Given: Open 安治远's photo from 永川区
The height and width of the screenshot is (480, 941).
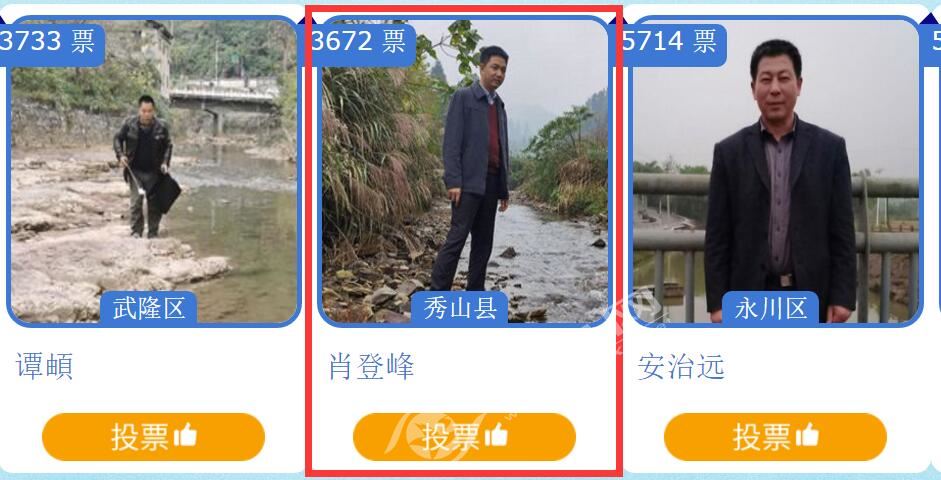Looking at the screenshot, I should tap(775, 170).
